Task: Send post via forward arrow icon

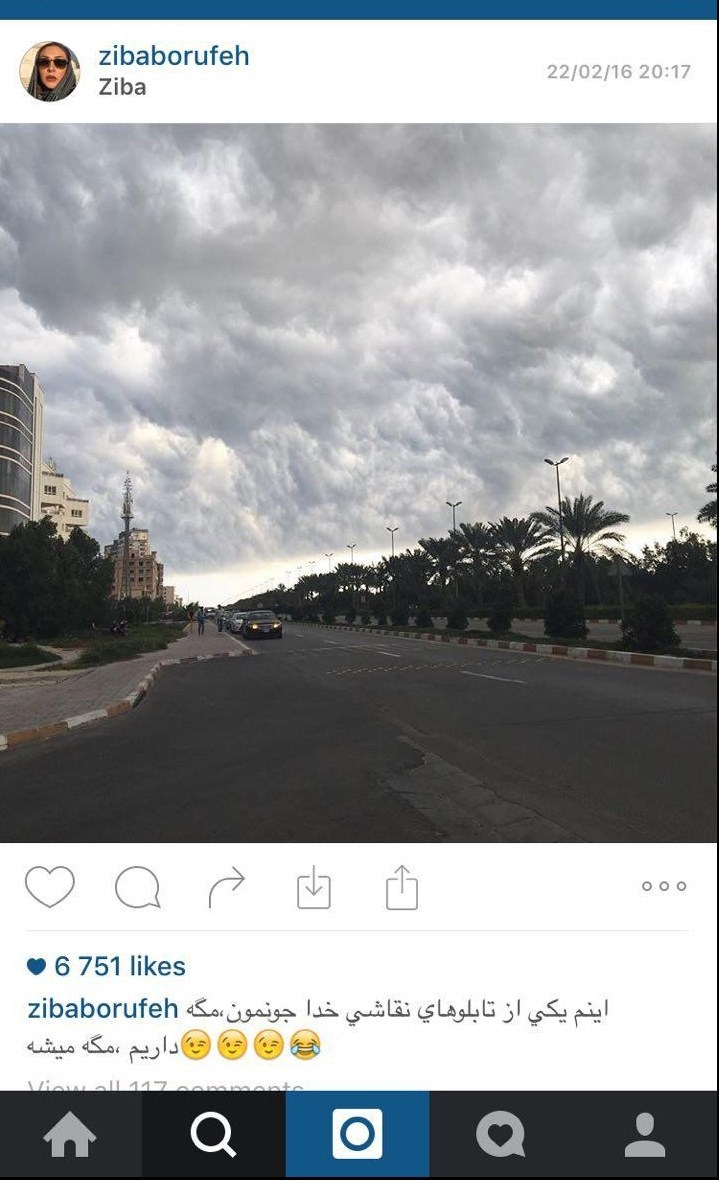Action: [226, 888]
